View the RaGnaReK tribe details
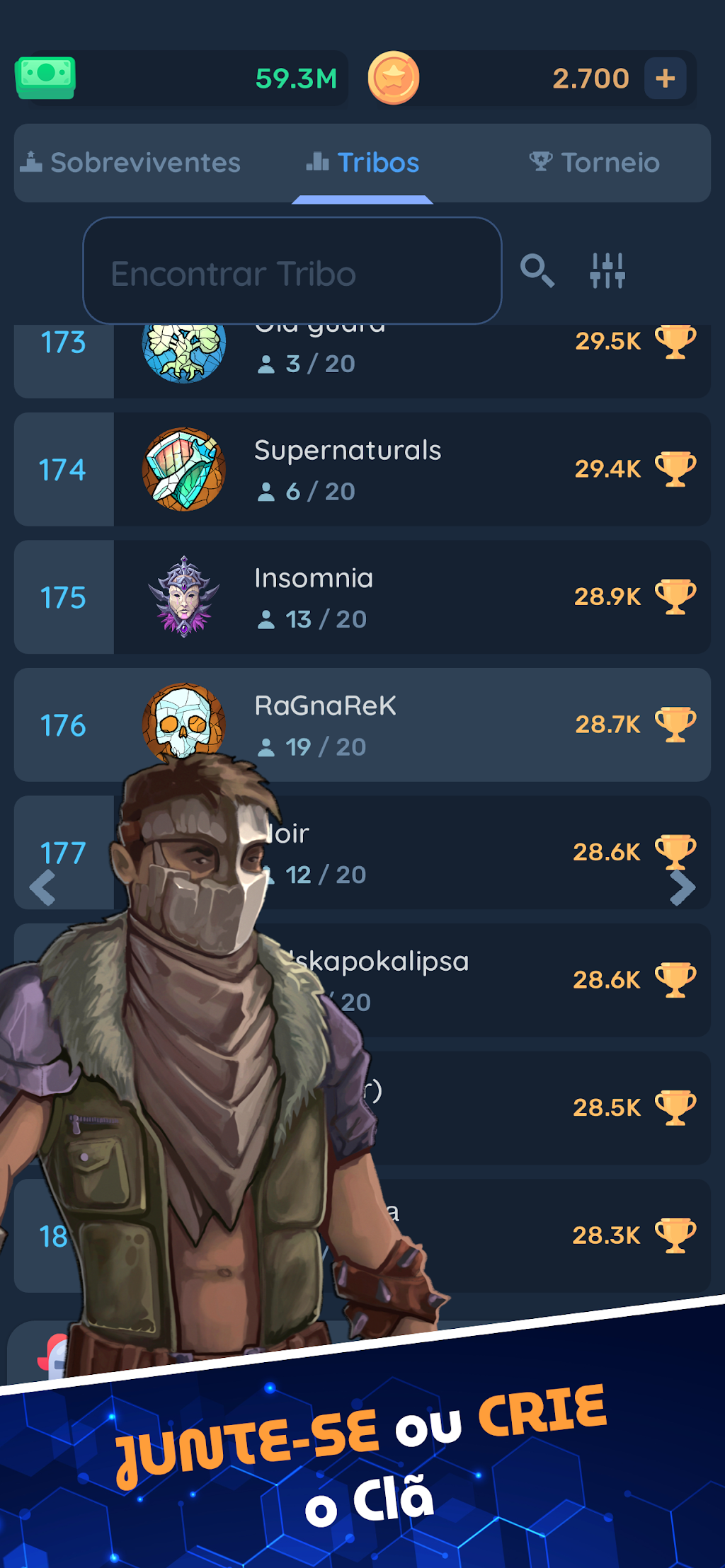Screen dimensions: 725x1568 pos(362,725)
